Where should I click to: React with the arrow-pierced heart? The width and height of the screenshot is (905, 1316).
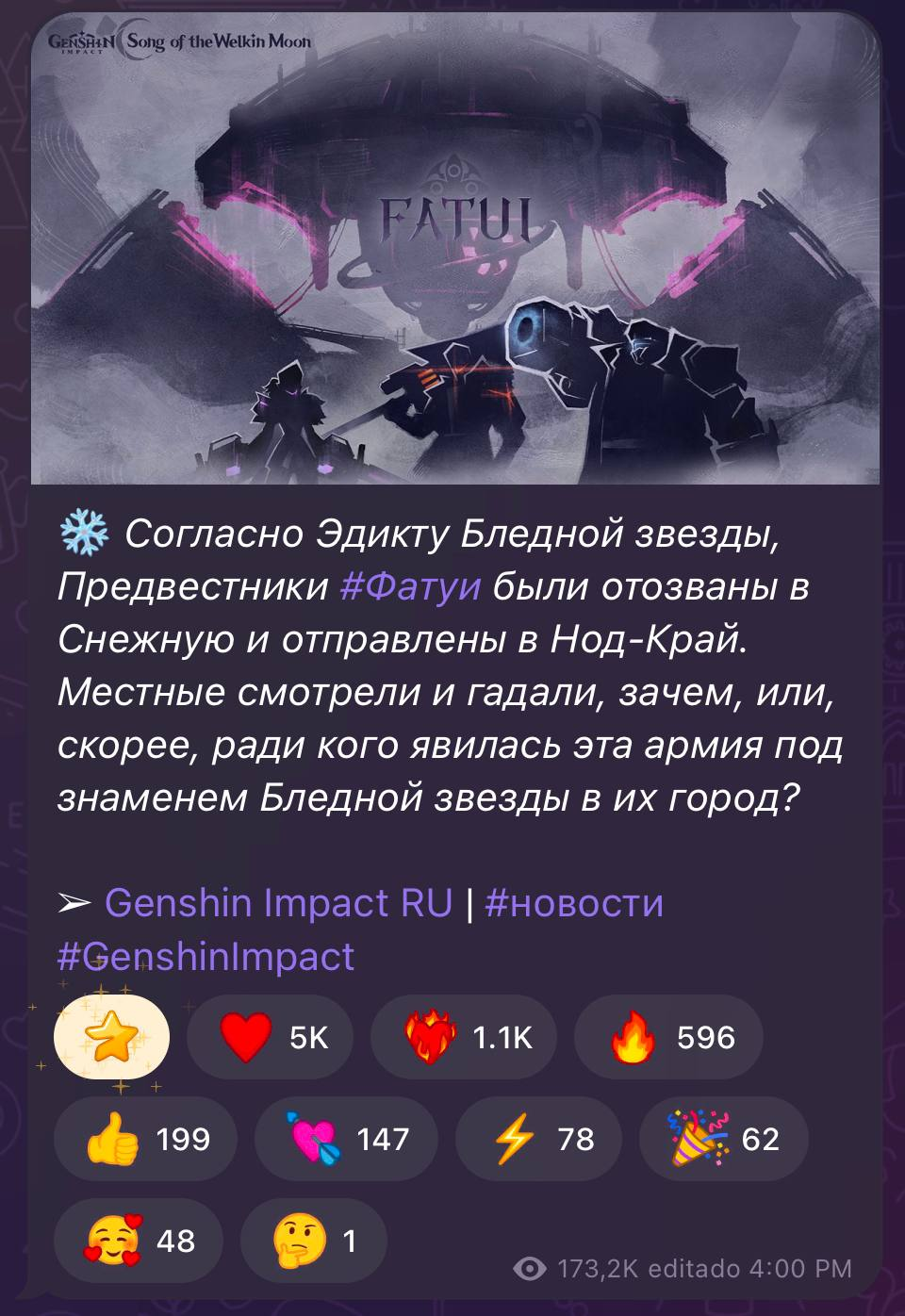[345, 1139]
